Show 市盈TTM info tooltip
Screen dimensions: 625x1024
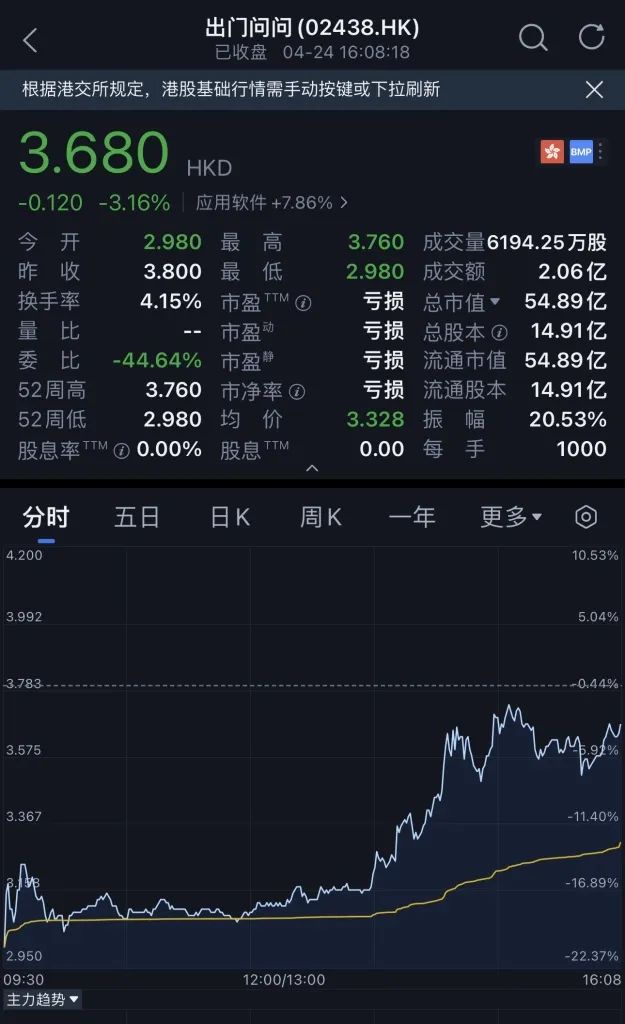(304, 302)
